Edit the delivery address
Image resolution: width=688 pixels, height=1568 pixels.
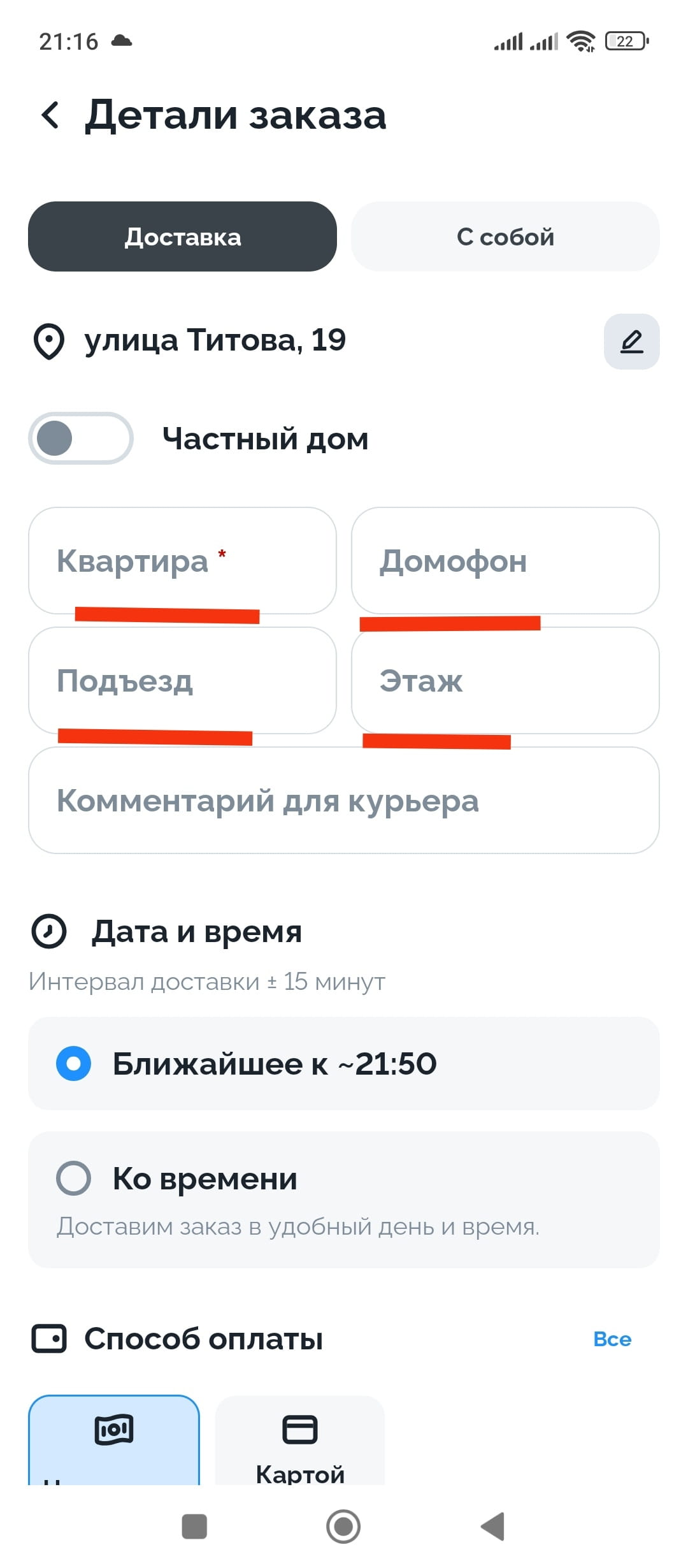(x=631, y=342)
